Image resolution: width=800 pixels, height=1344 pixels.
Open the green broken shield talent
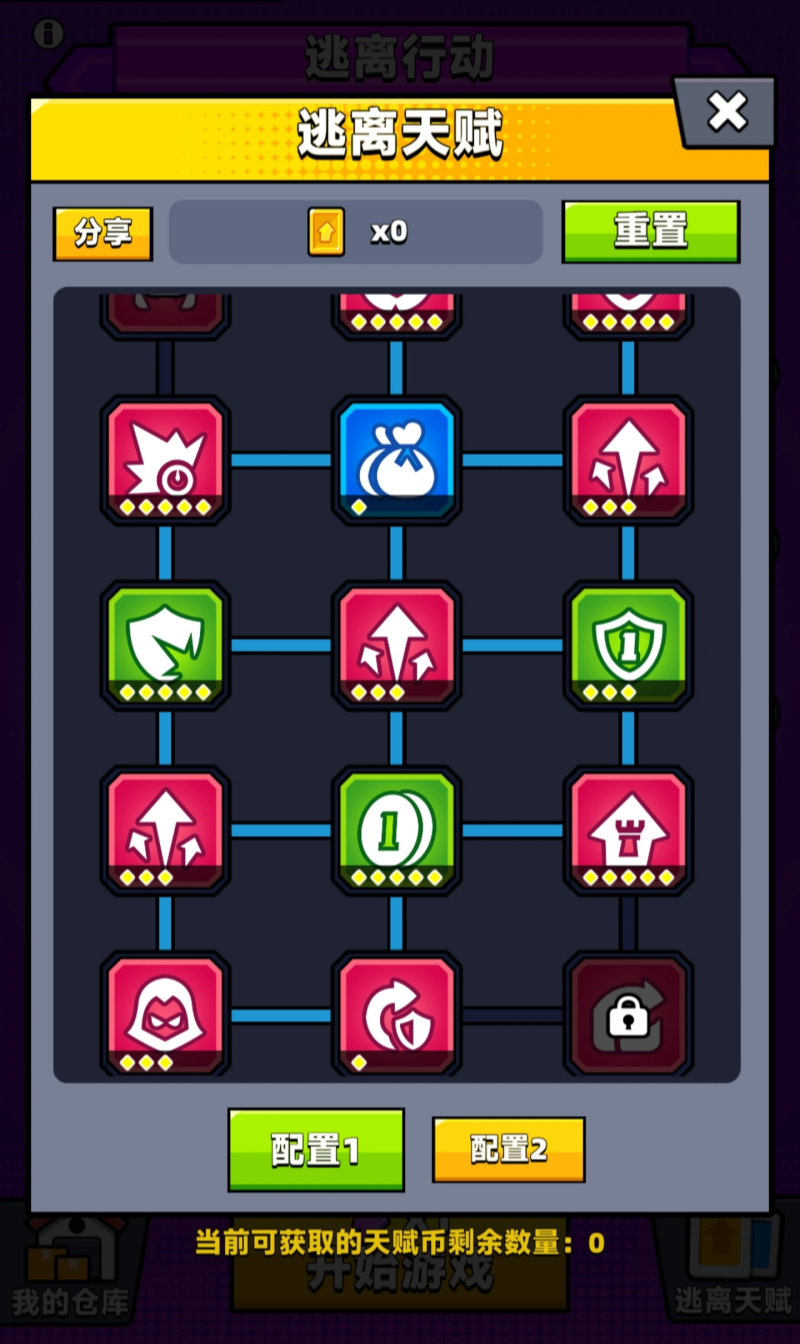pyautogui.click(x=165, y=645)
